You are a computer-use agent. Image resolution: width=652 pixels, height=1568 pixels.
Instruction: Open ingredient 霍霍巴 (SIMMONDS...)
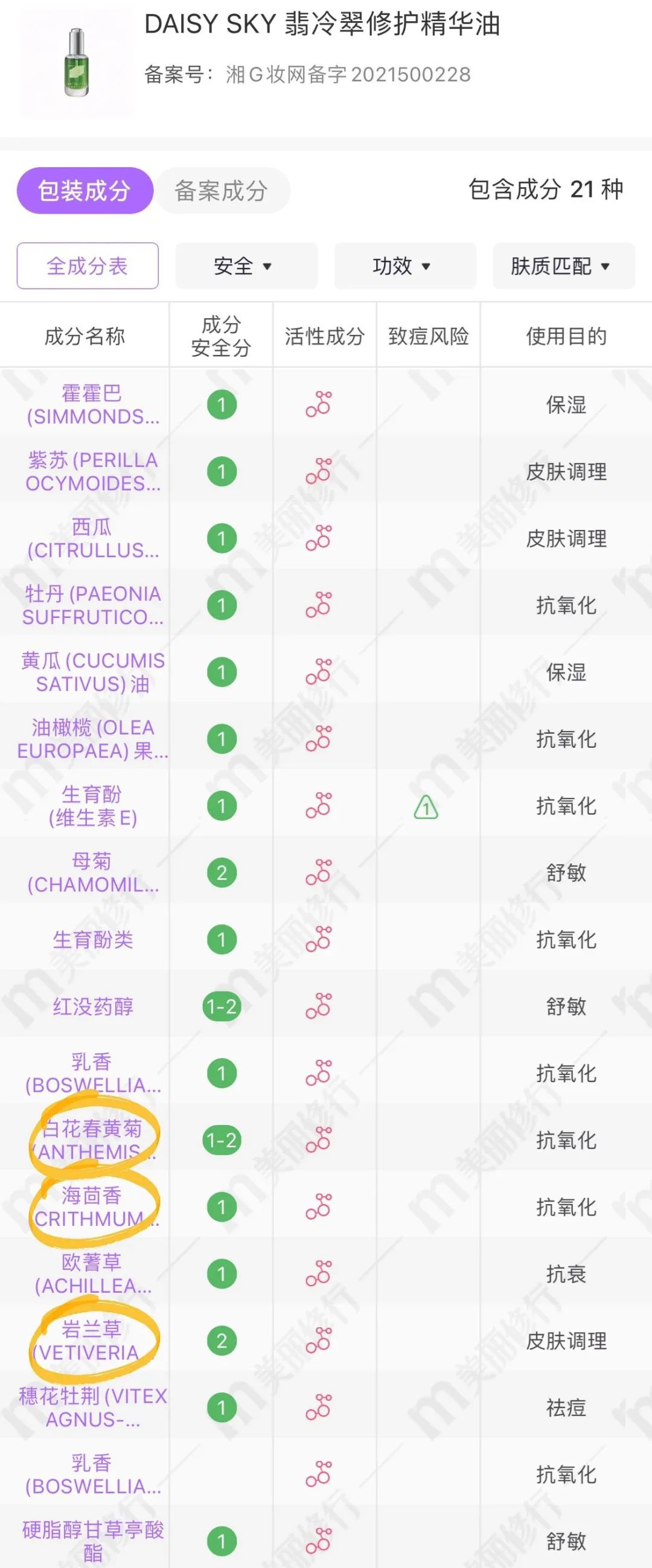[x=92, y=405]
